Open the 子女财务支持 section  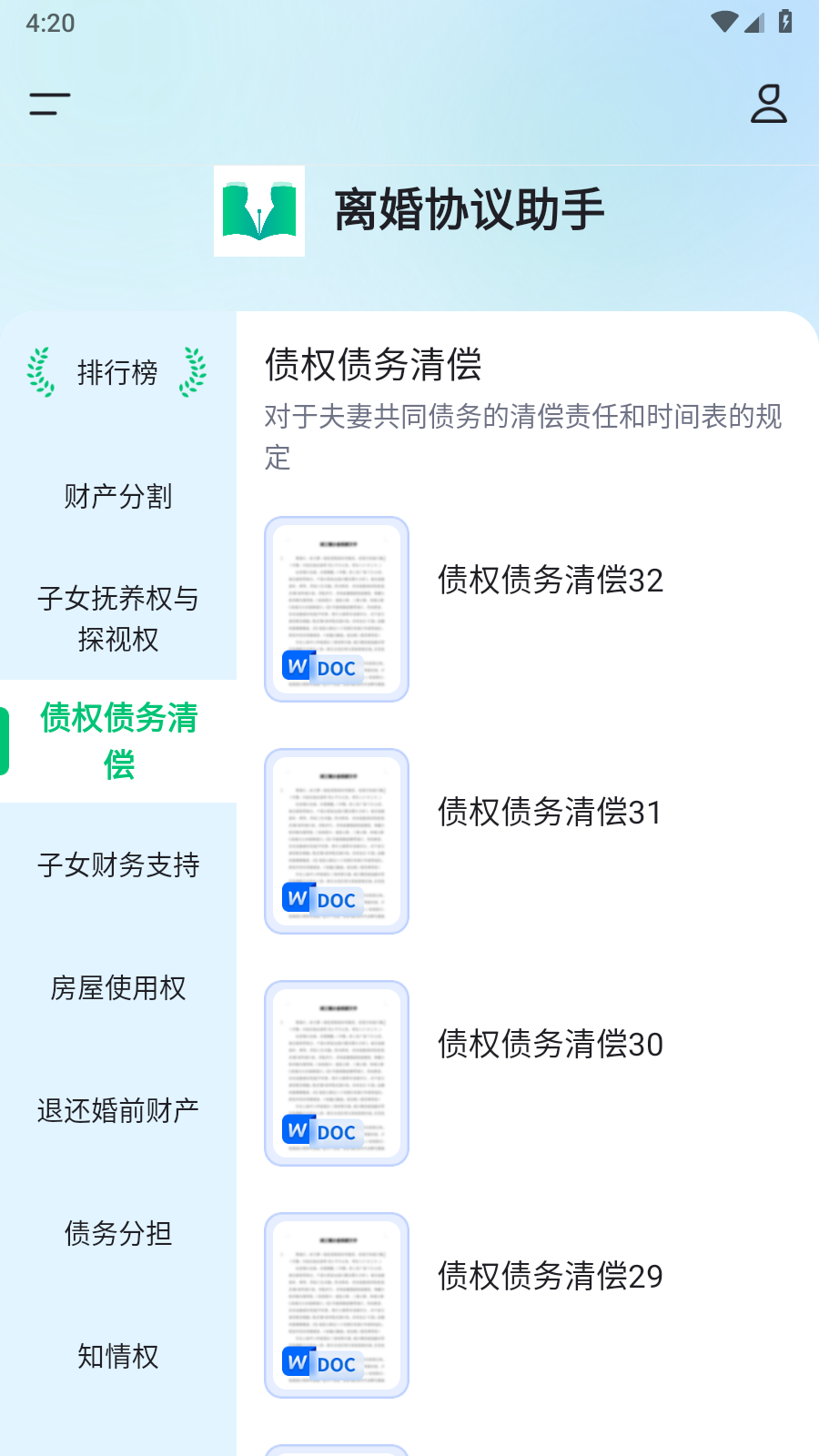(119, 866)
